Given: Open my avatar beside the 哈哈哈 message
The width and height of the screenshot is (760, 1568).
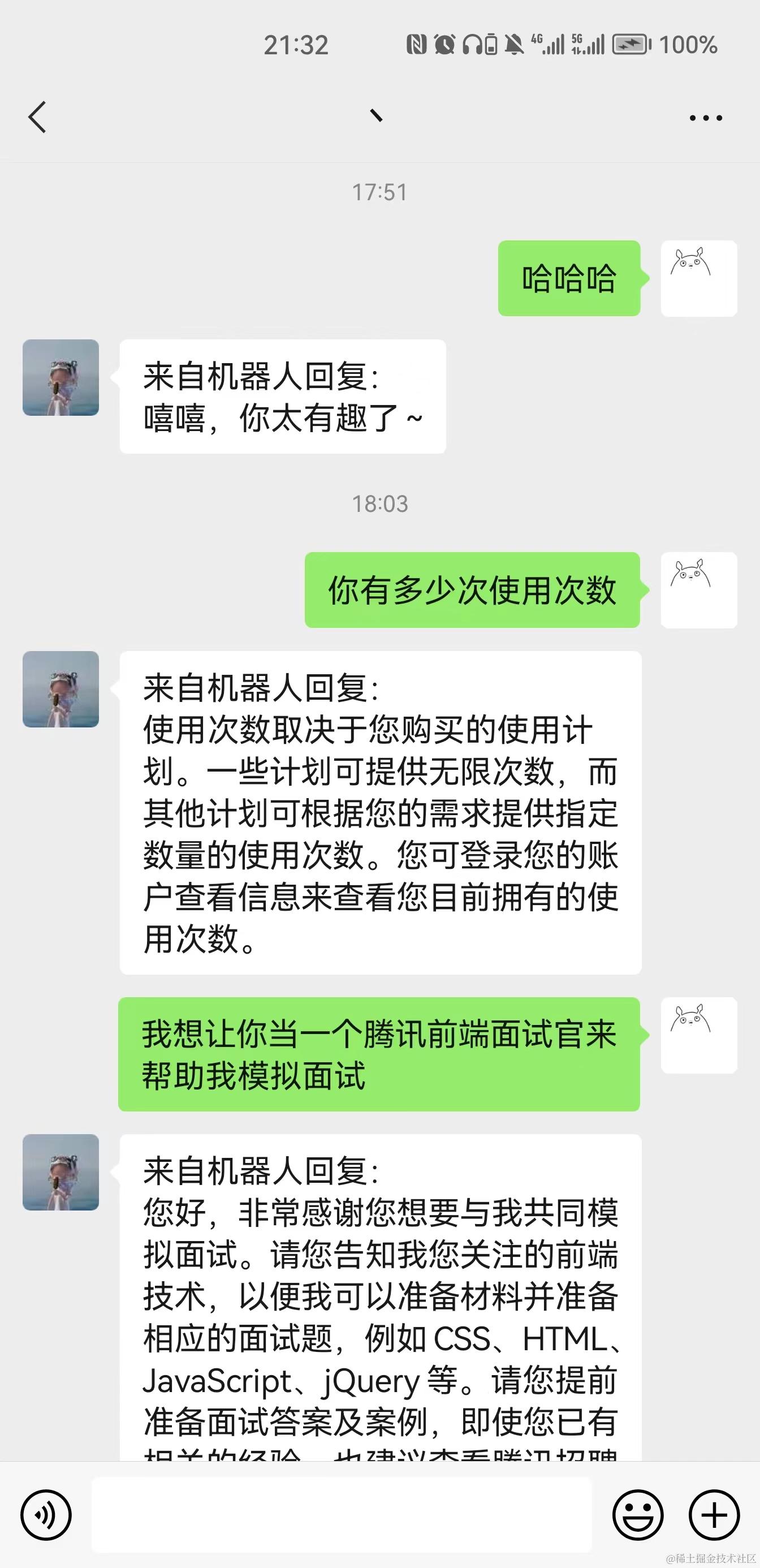Looking at the screenshot, I should coord(698,278).
